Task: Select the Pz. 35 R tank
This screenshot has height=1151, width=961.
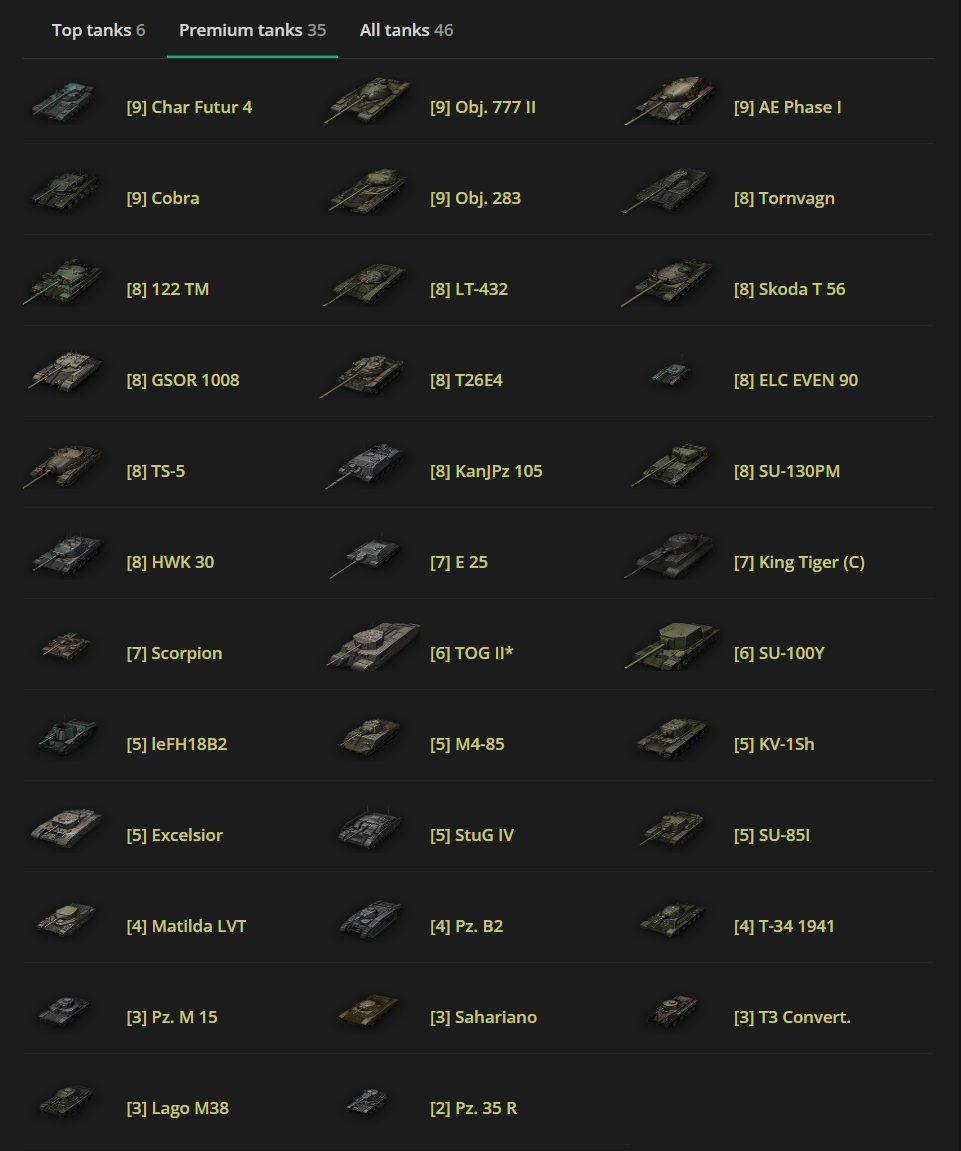Action: 473,1108
